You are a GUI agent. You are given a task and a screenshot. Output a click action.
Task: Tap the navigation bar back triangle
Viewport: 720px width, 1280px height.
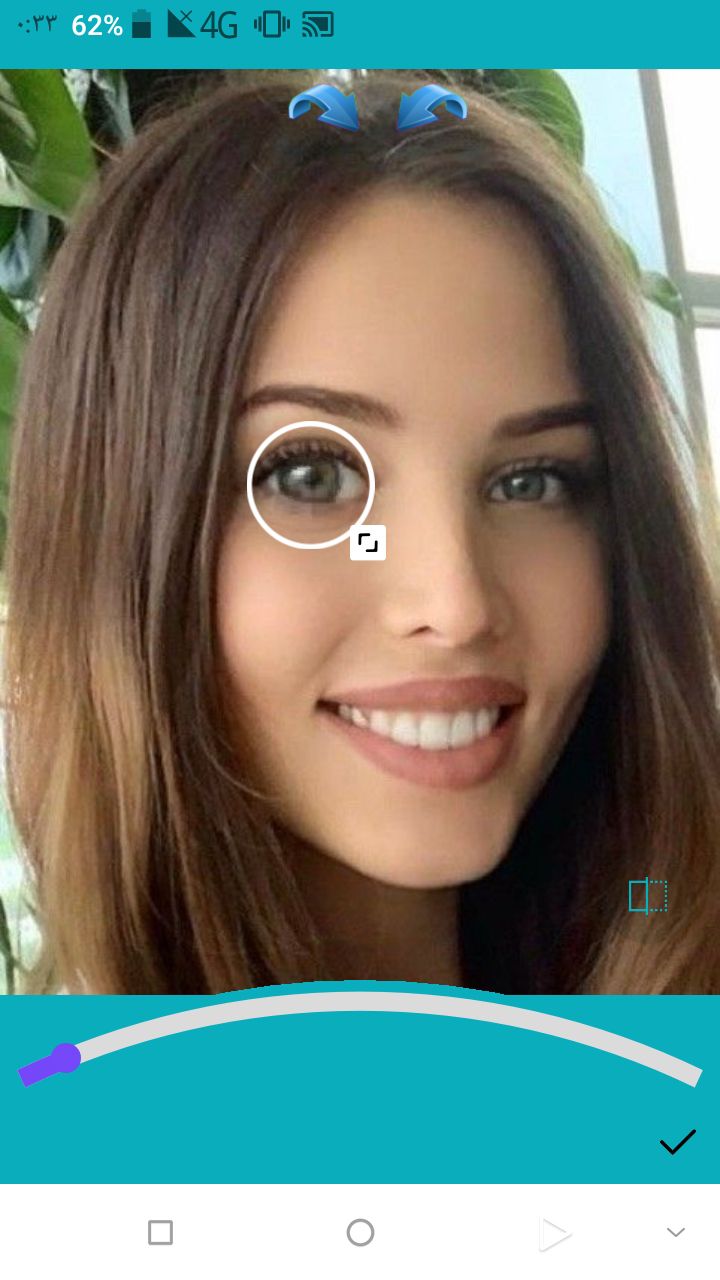point(553,1234)
